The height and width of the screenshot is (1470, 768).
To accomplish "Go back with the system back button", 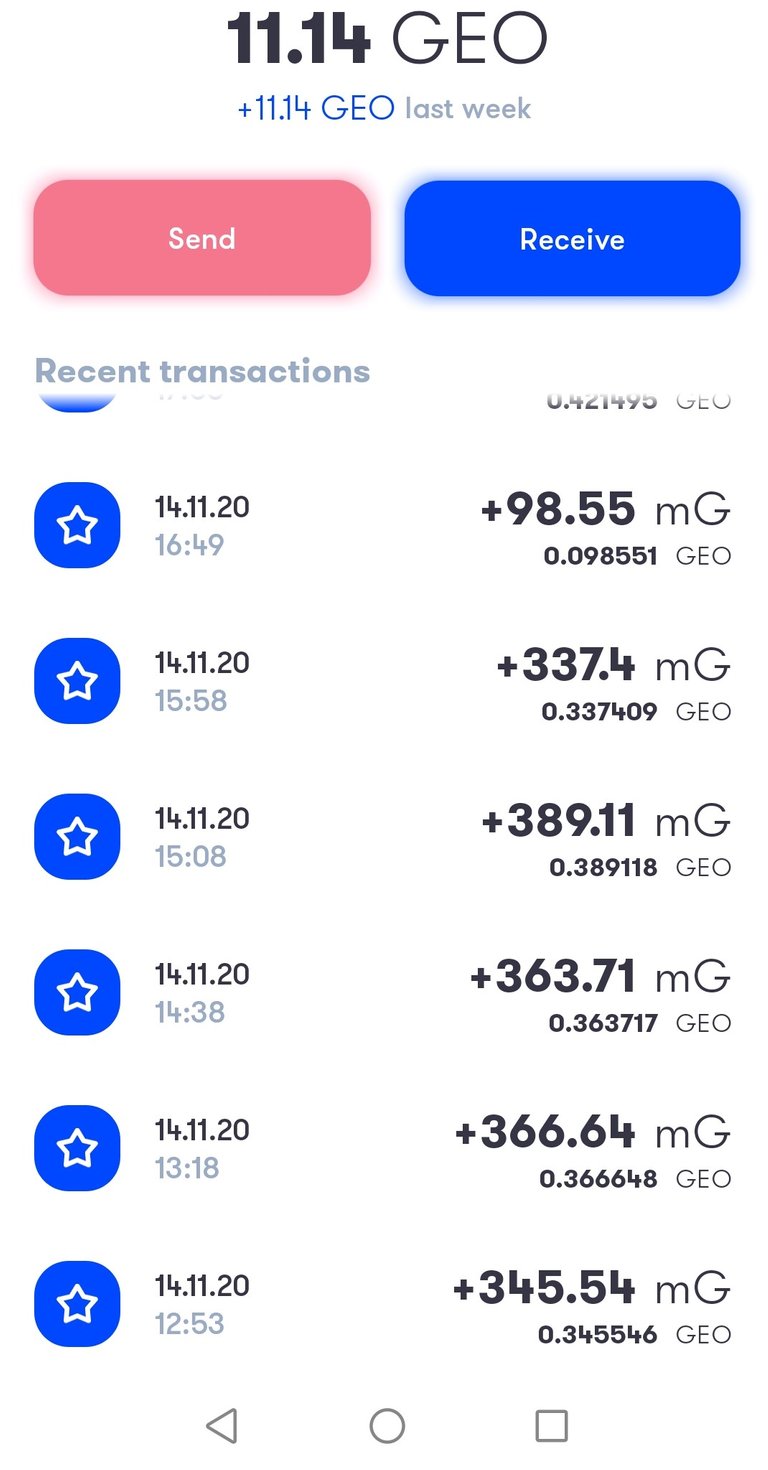I will pos(222,1425).
